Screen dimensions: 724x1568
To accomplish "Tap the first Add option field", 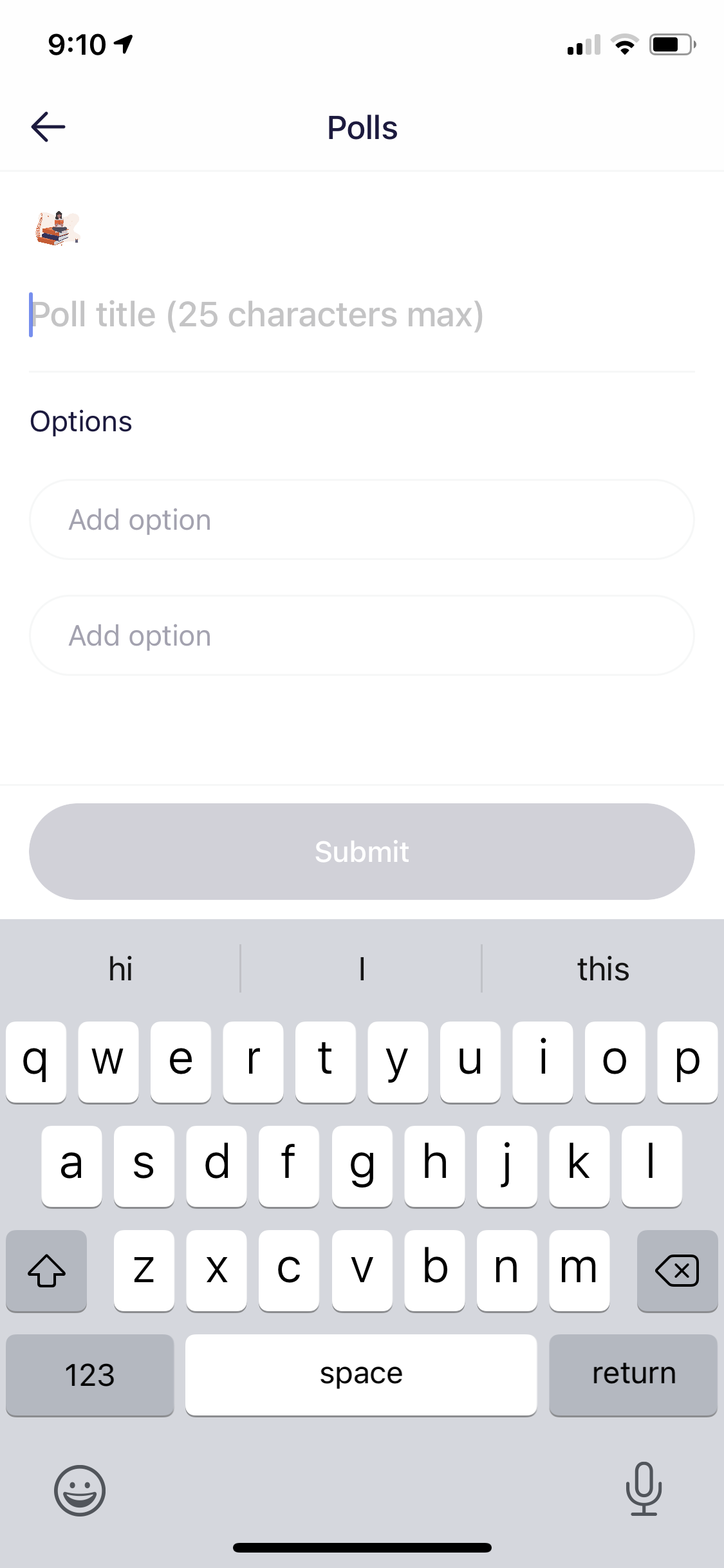I will tap(362, 519).
